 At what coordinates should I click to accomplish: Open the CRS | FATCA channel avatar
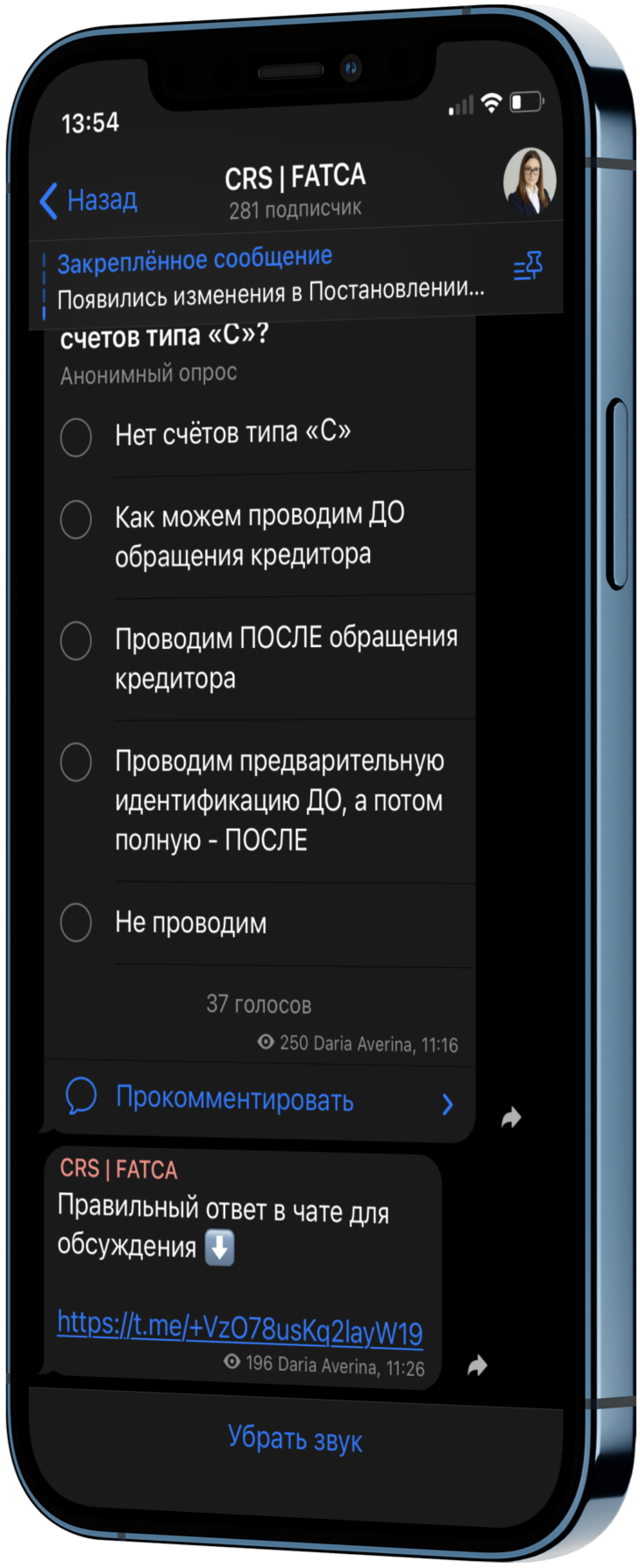[x=530, y=182]
